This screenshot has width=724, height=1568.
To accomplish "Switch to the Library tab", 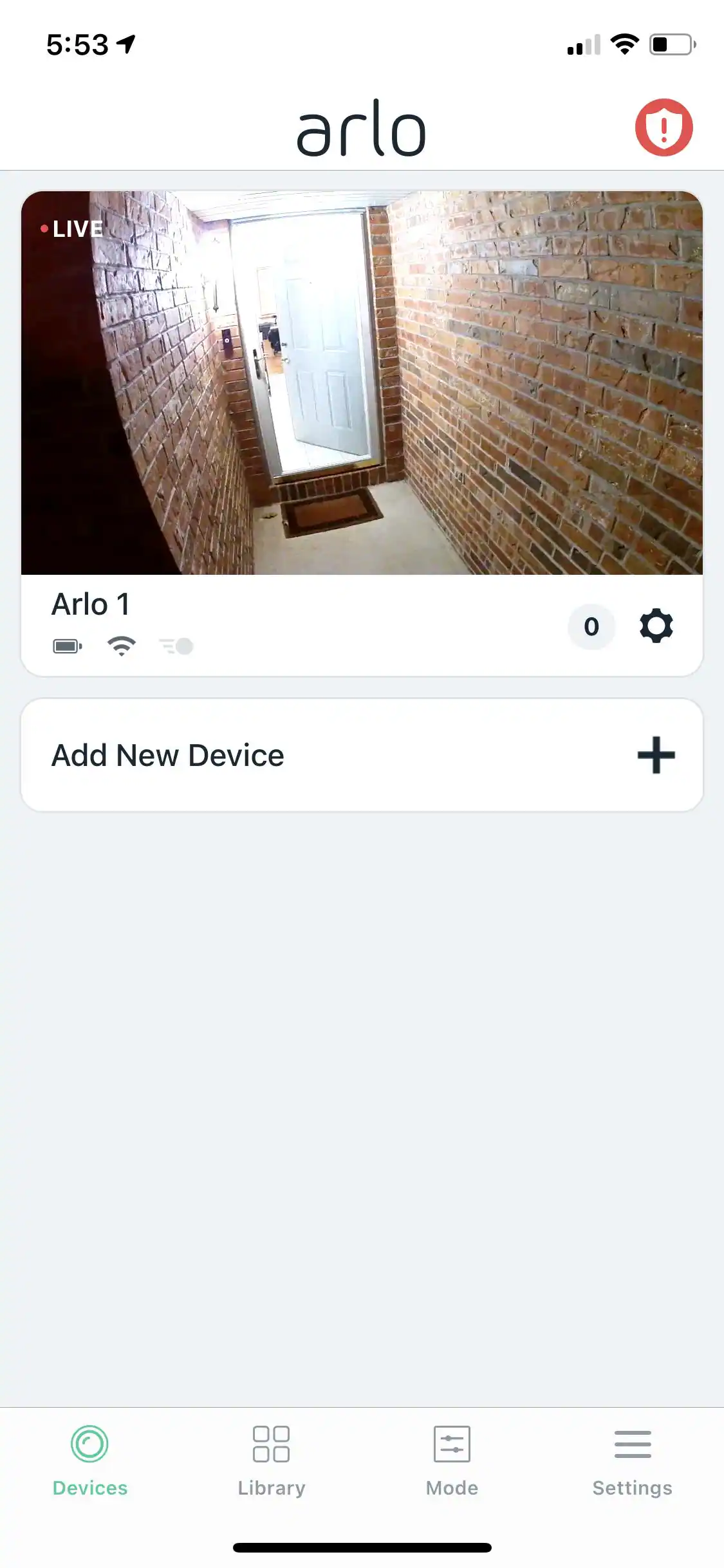I will (x=271, y=1460).
